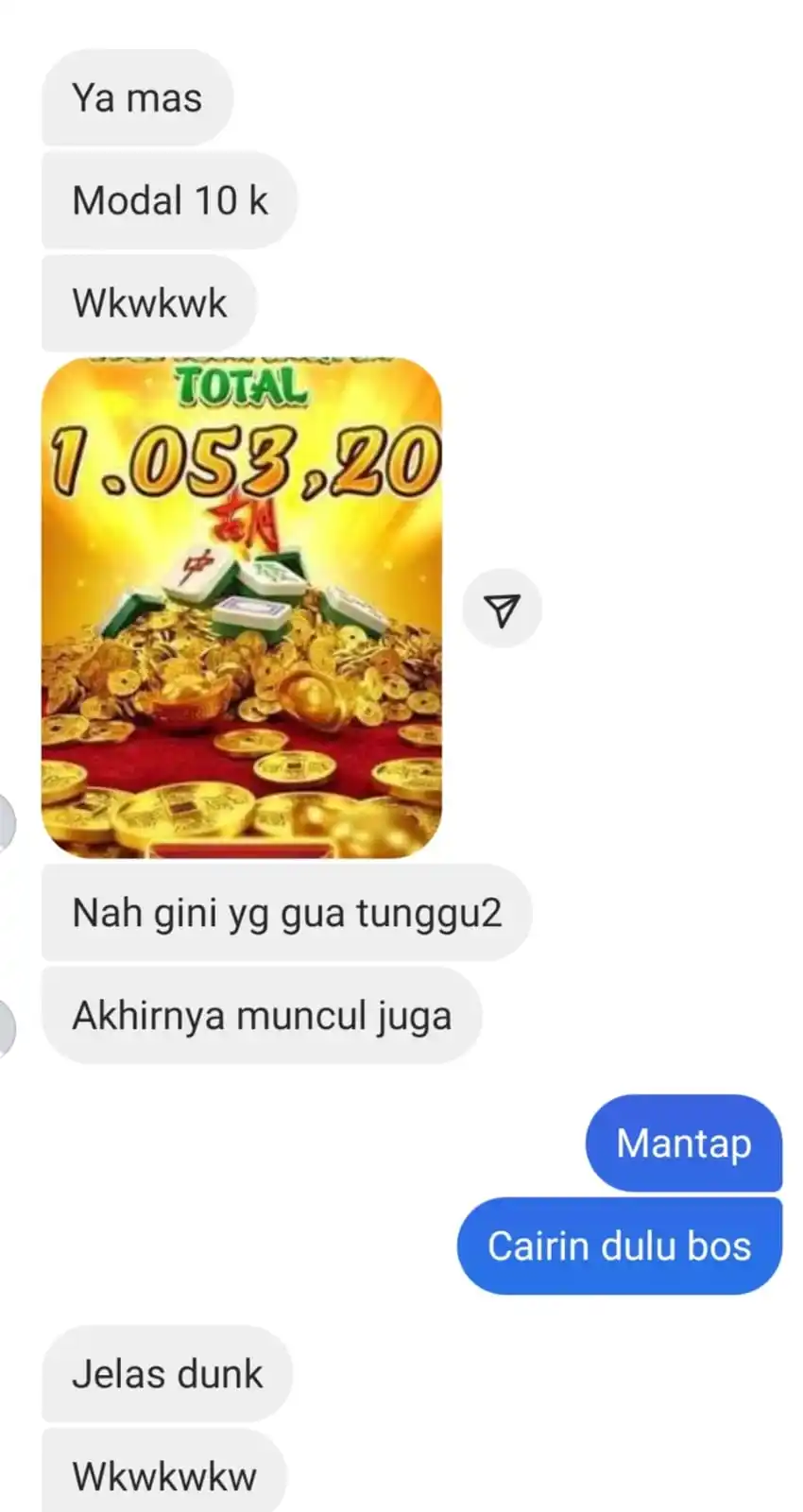
Task: Click the blue bubble with "Mantap" reply
Action: [683, 1144]
